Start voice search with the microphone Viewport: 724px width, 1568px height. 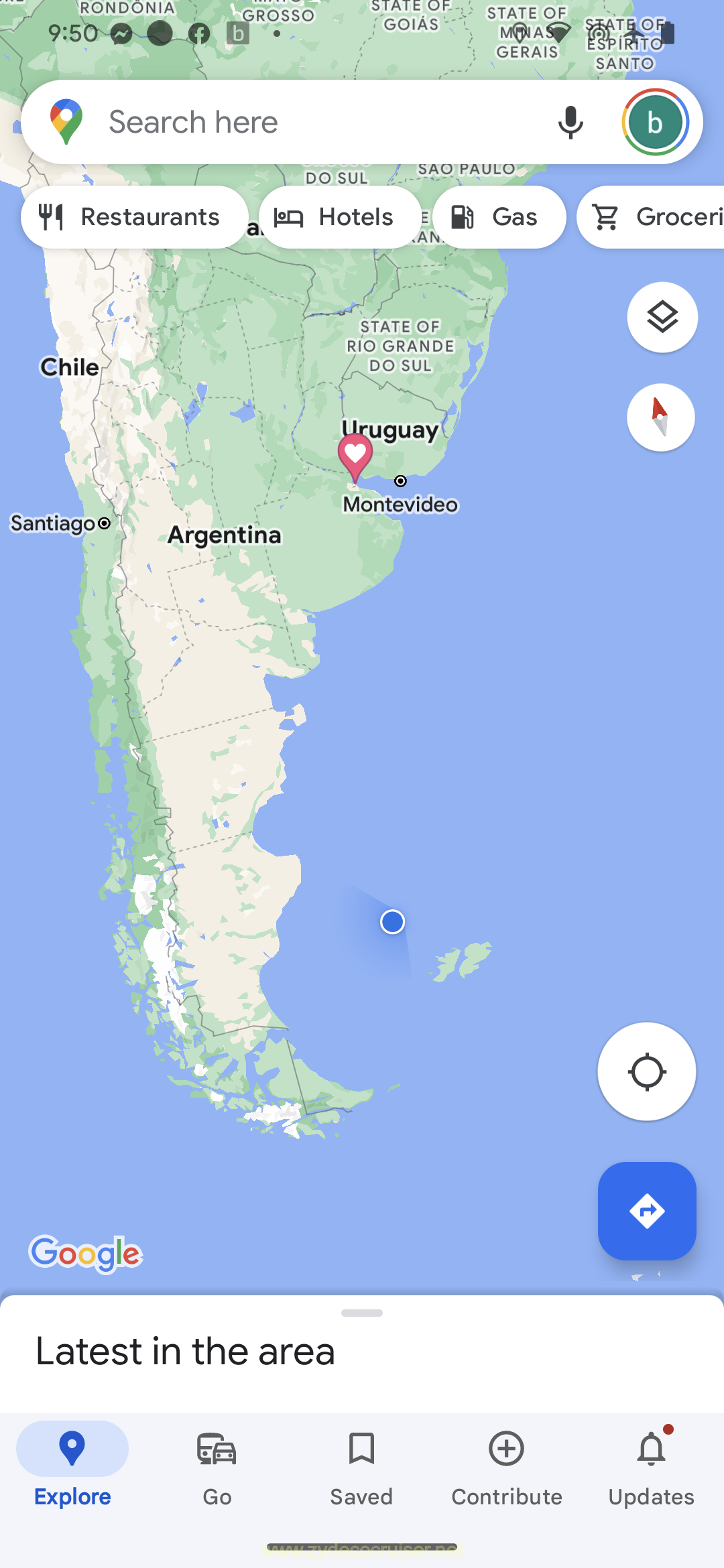click(570, 122)
